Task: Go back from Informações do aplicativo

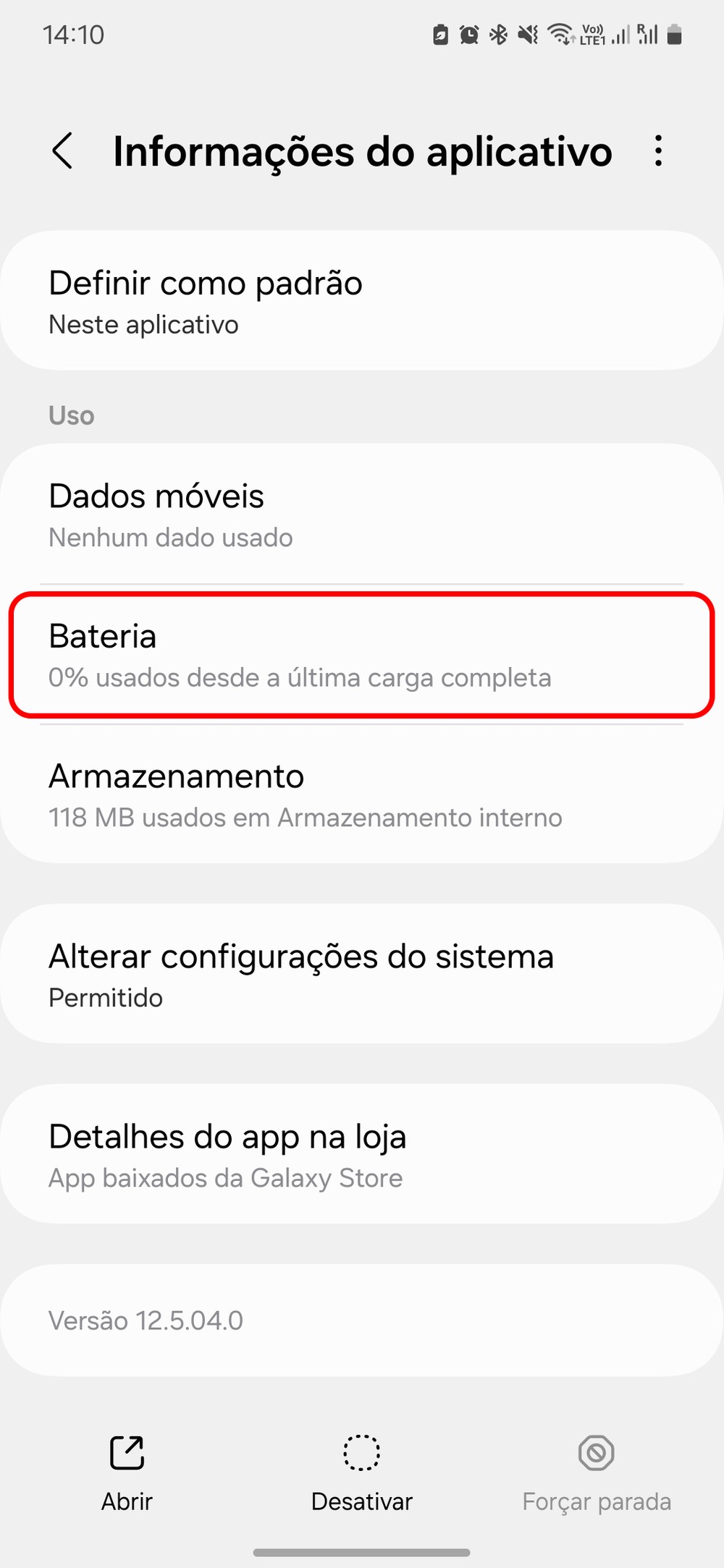Action: (63, 151)
